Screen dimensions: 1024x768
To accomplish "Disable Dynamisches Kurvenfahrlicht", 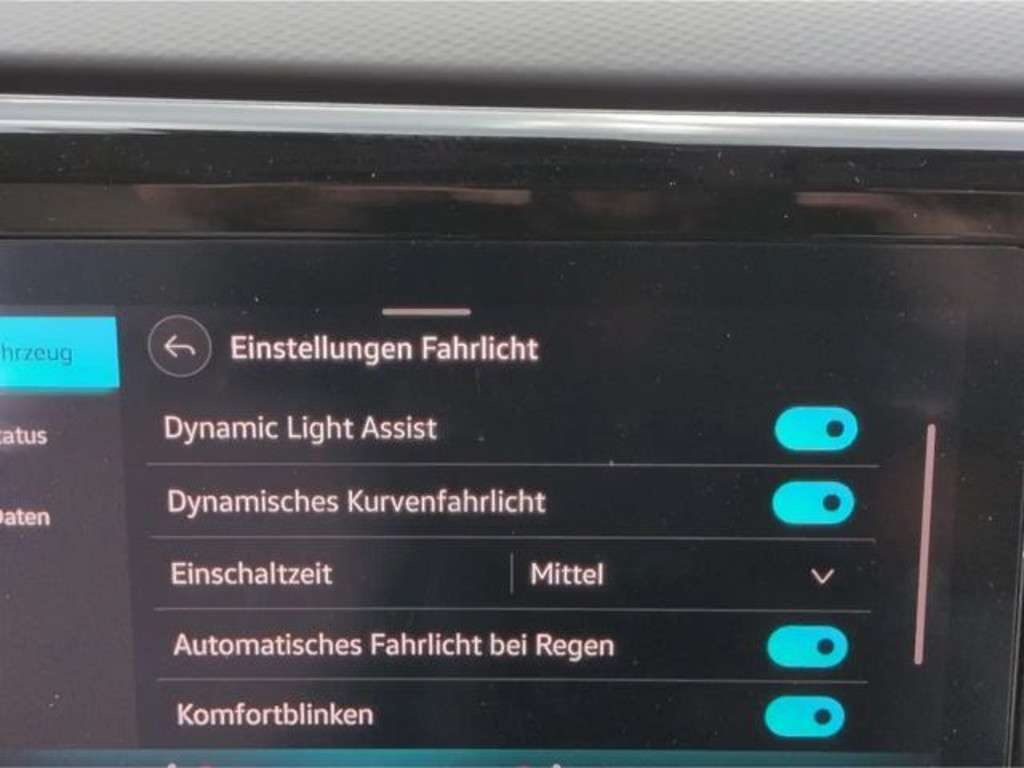I will (x=812, y=503).
